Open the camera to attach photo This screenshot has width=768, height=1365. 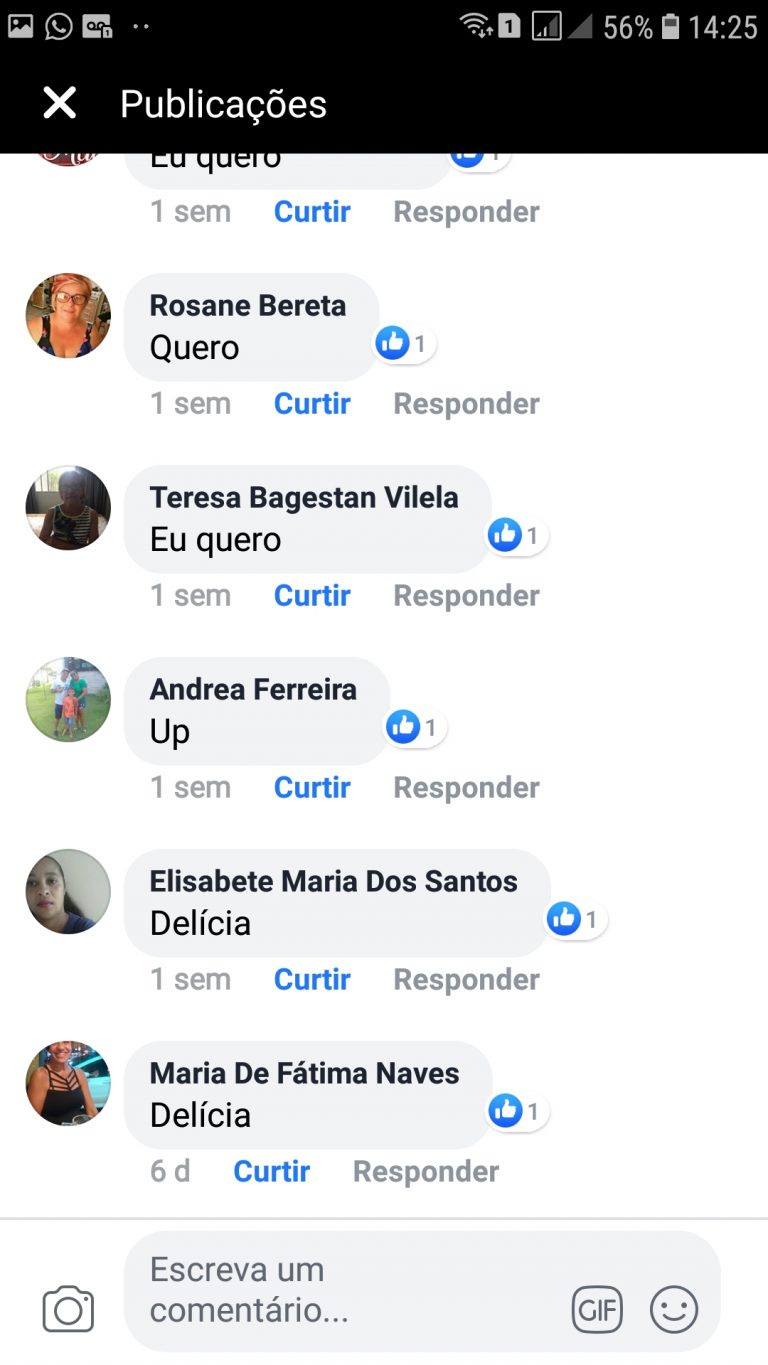[x=68, y=1309]
